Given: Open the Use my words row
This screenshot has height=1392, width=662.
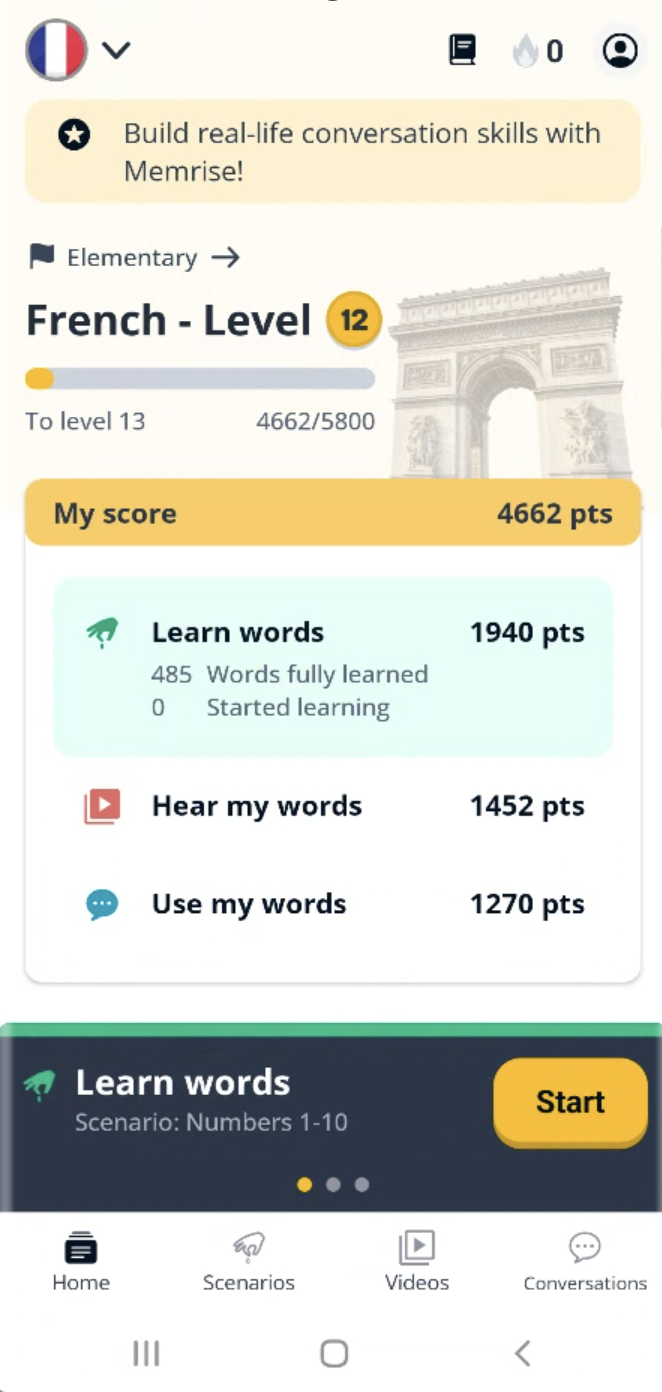Looking at the screenshot, I should coord(332,905).
